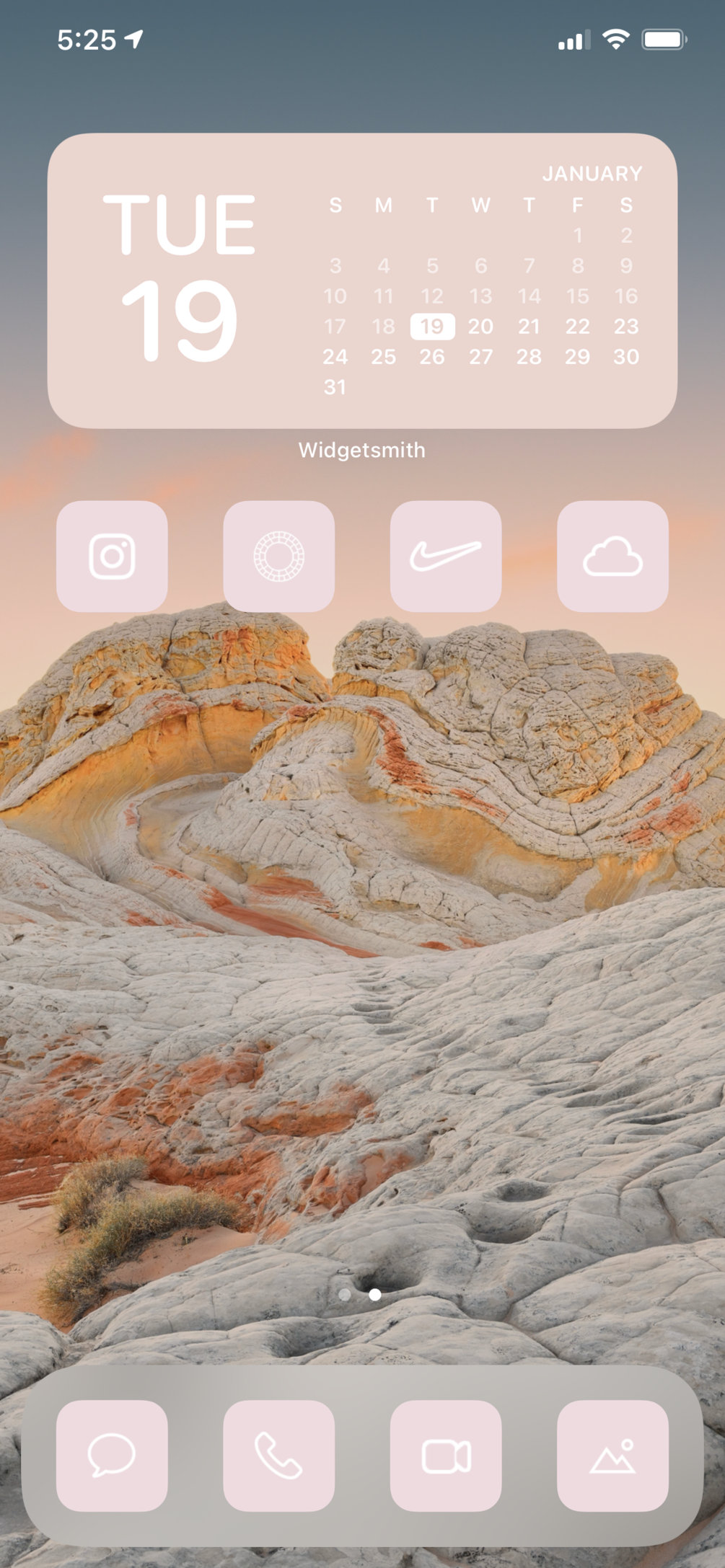
Task: Open the VSCO circle app icon
Action: [278, 556]
